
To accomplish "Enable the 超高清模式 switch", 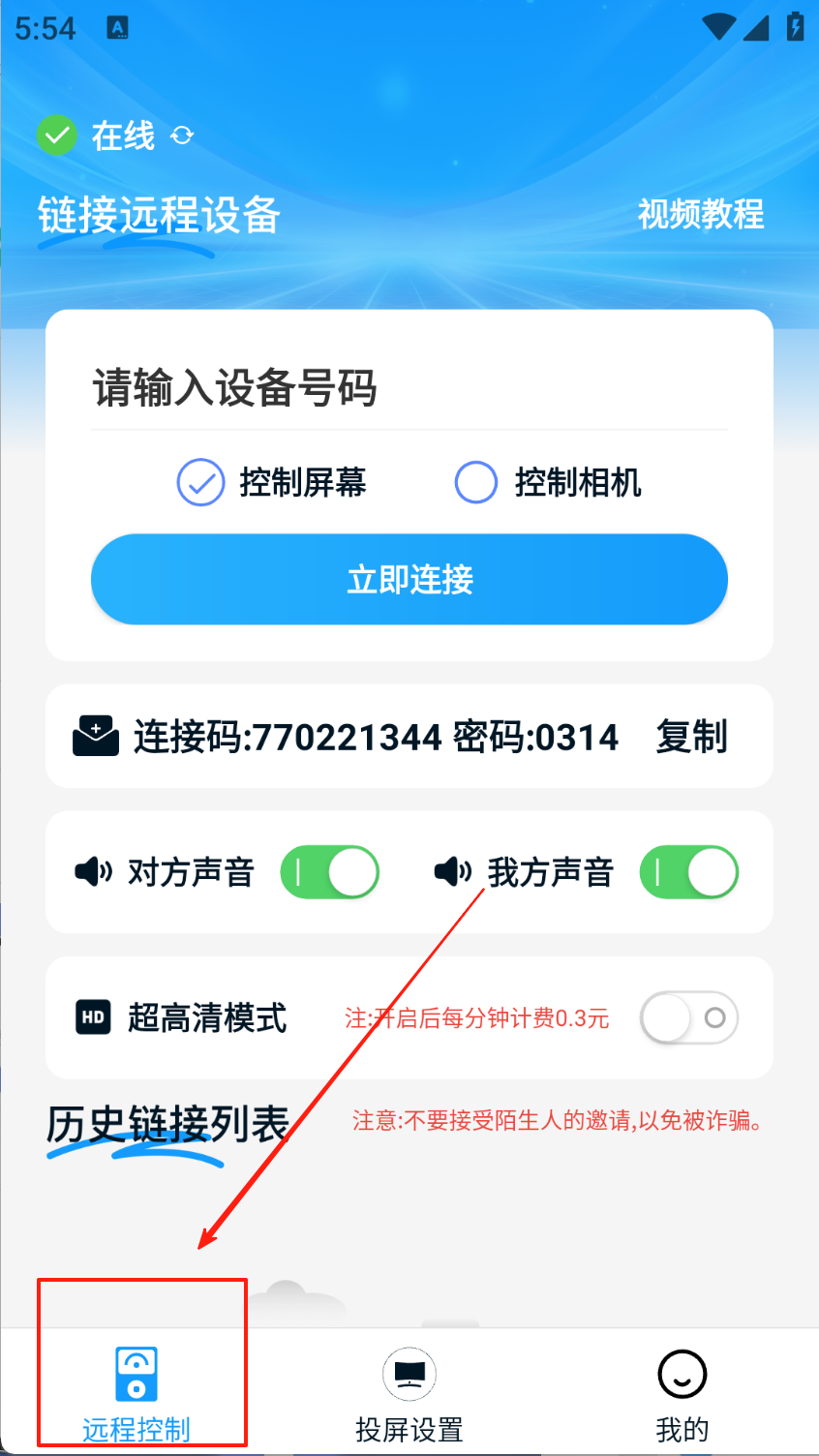I will [688, 1017].
